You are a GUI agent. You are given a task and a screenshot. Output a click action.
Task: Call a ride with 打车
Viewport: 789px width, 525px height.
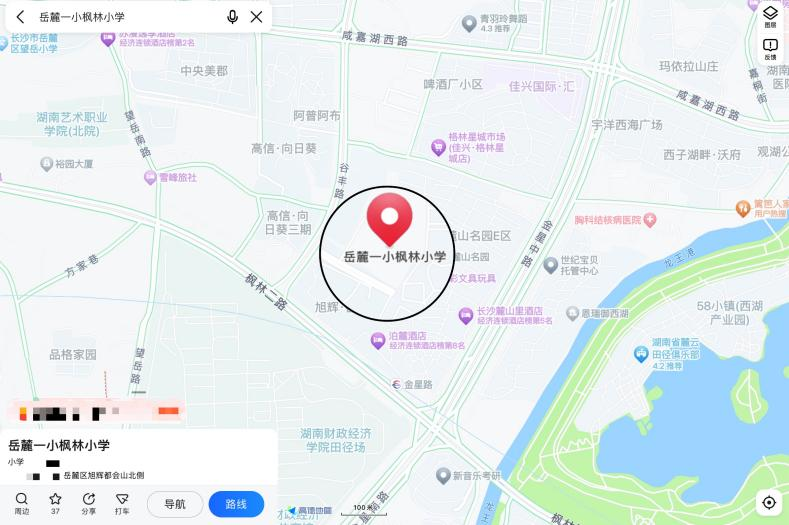tap(122, 503)
